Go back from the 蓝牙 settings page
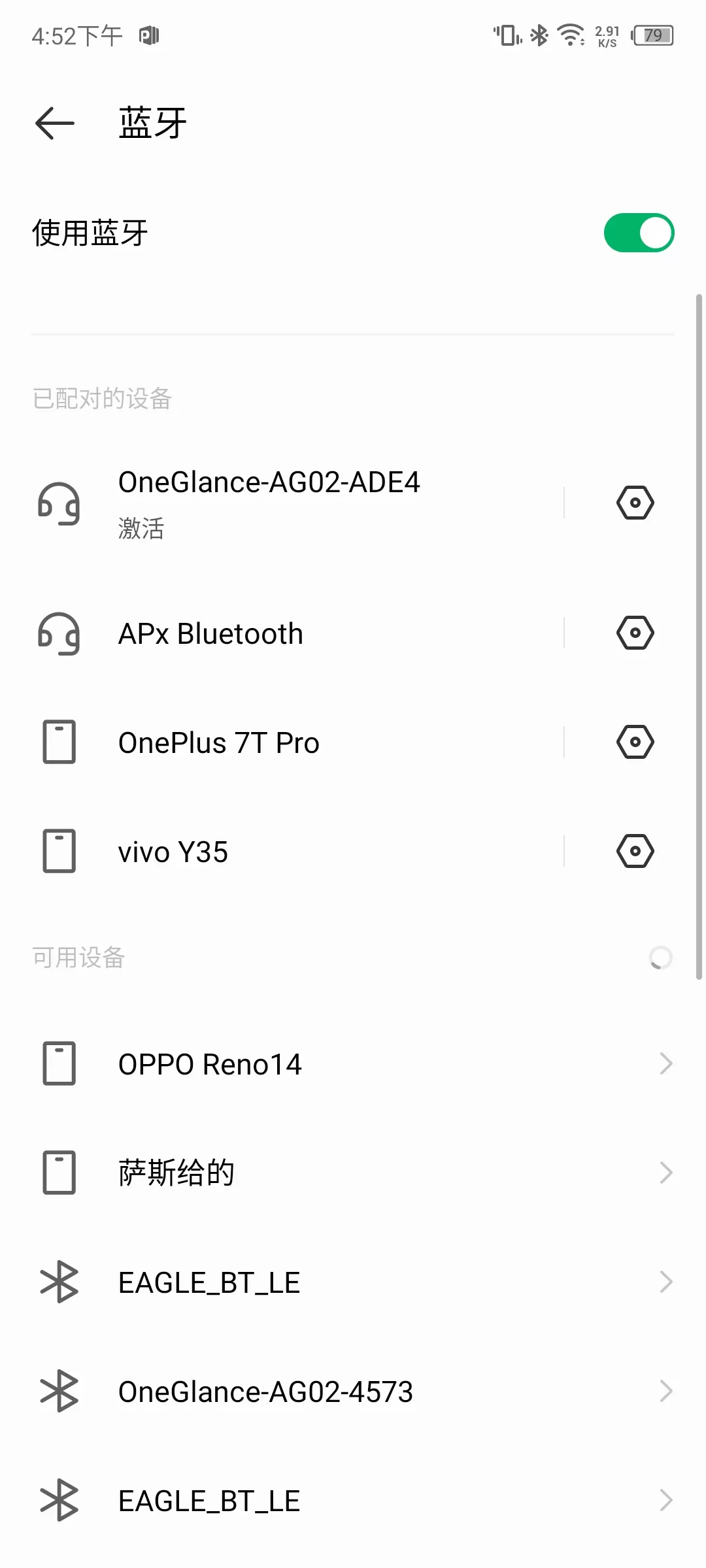Image resolution: width=706 pixels, height=1568 pixels. tap(55, 124)
